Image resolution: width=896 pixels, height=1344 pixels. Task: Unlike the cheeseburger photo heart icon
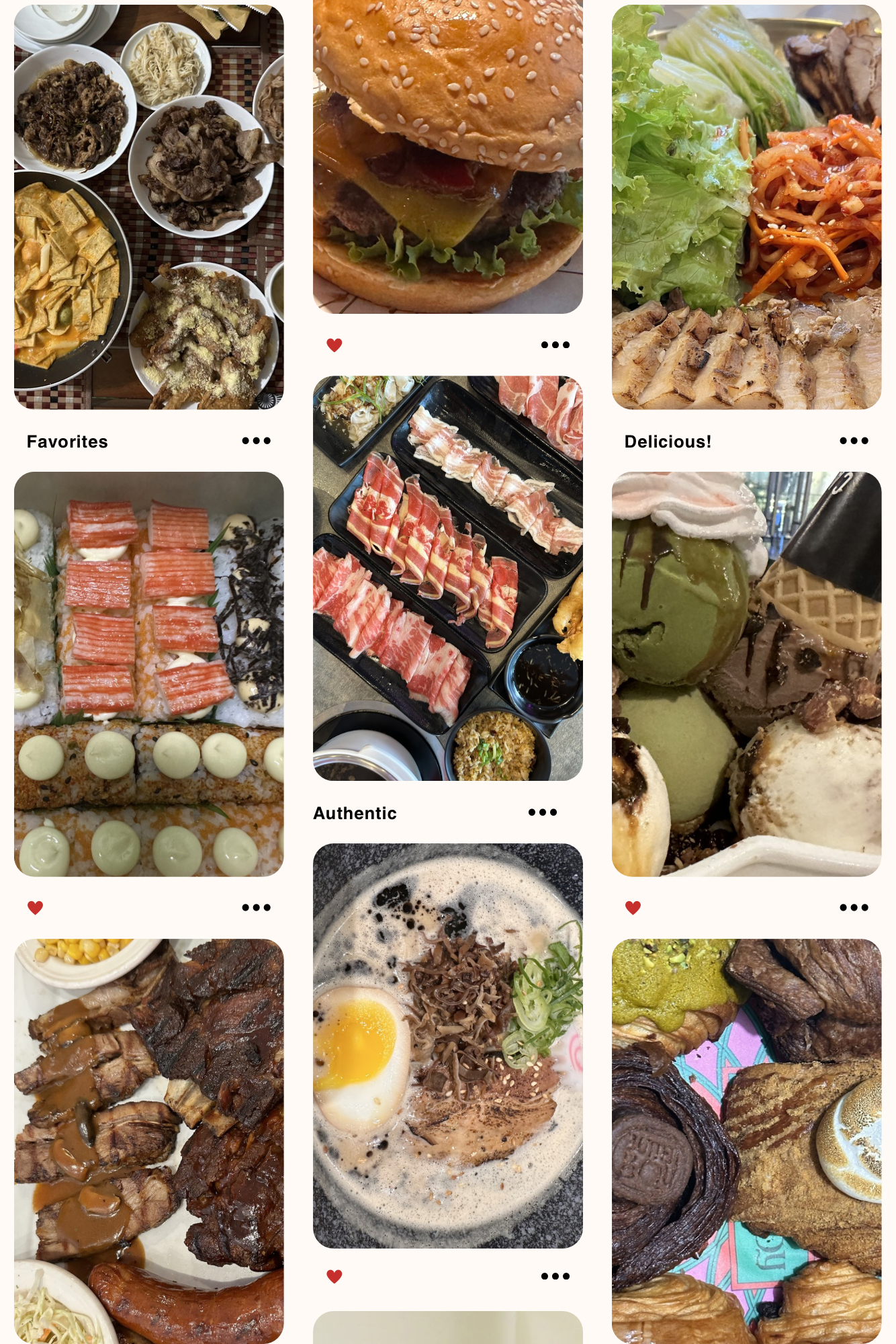point(334,345)
